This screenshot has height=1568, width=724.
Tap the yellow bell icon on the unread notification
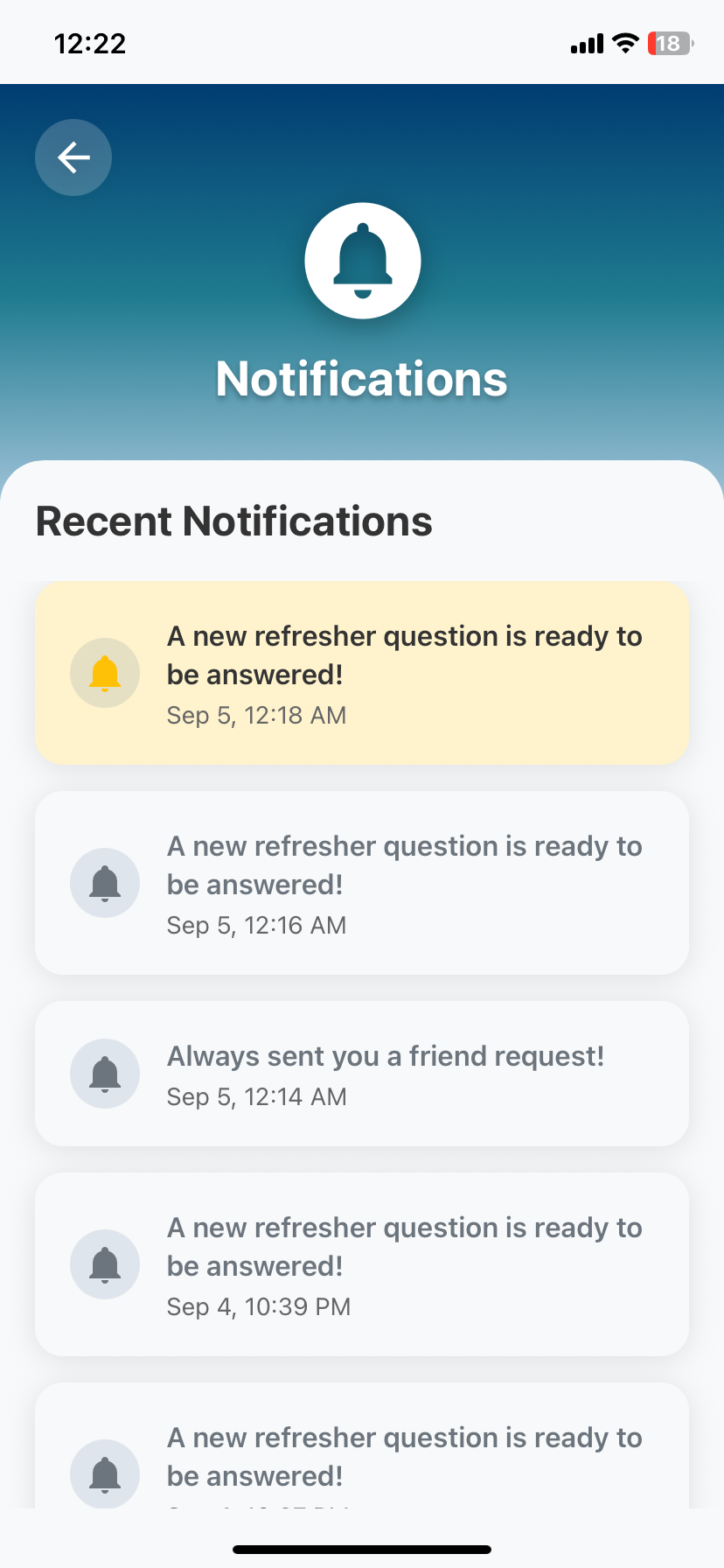[x=104, y=673]
